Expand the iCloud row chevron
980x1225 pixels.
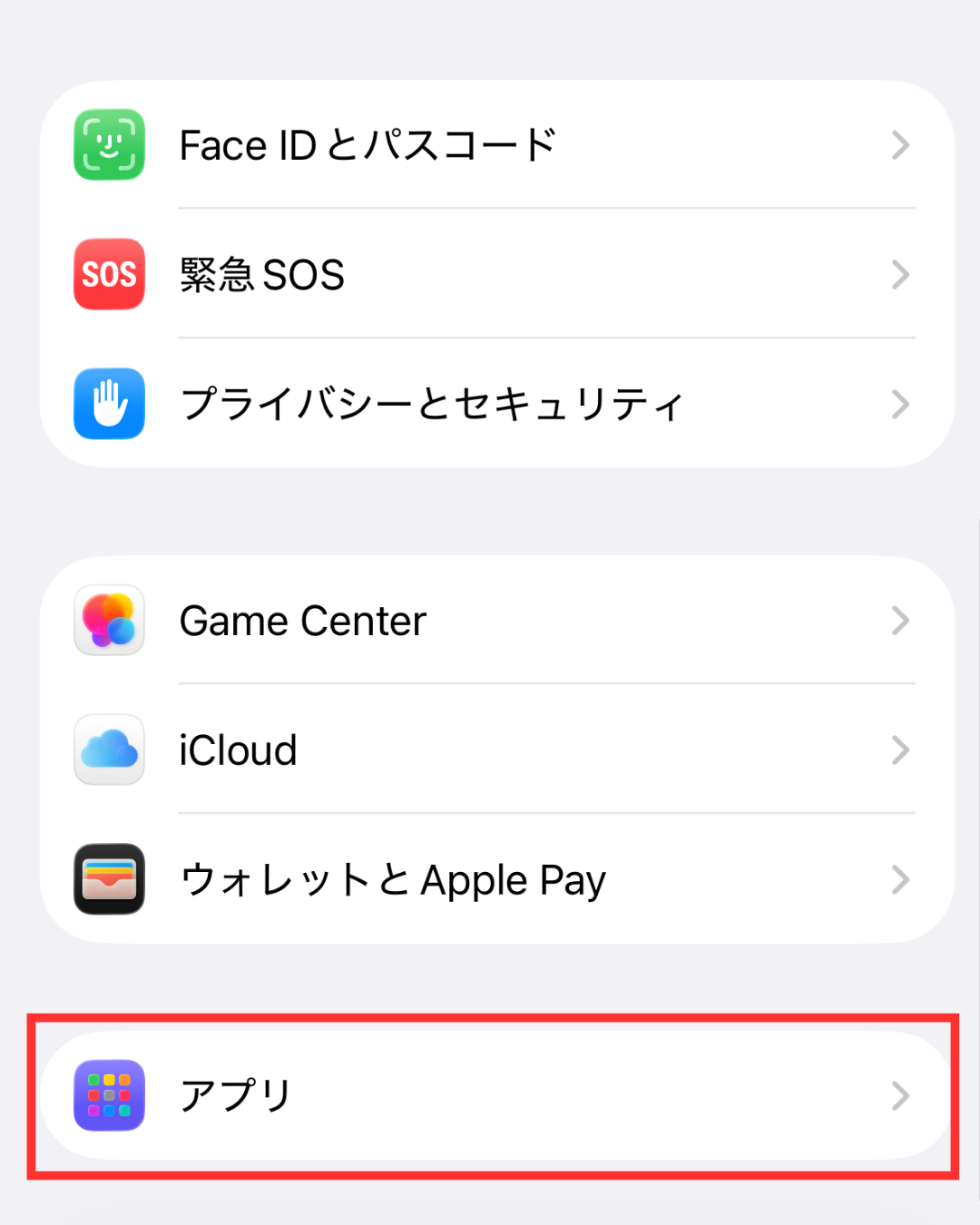[899, 750]
